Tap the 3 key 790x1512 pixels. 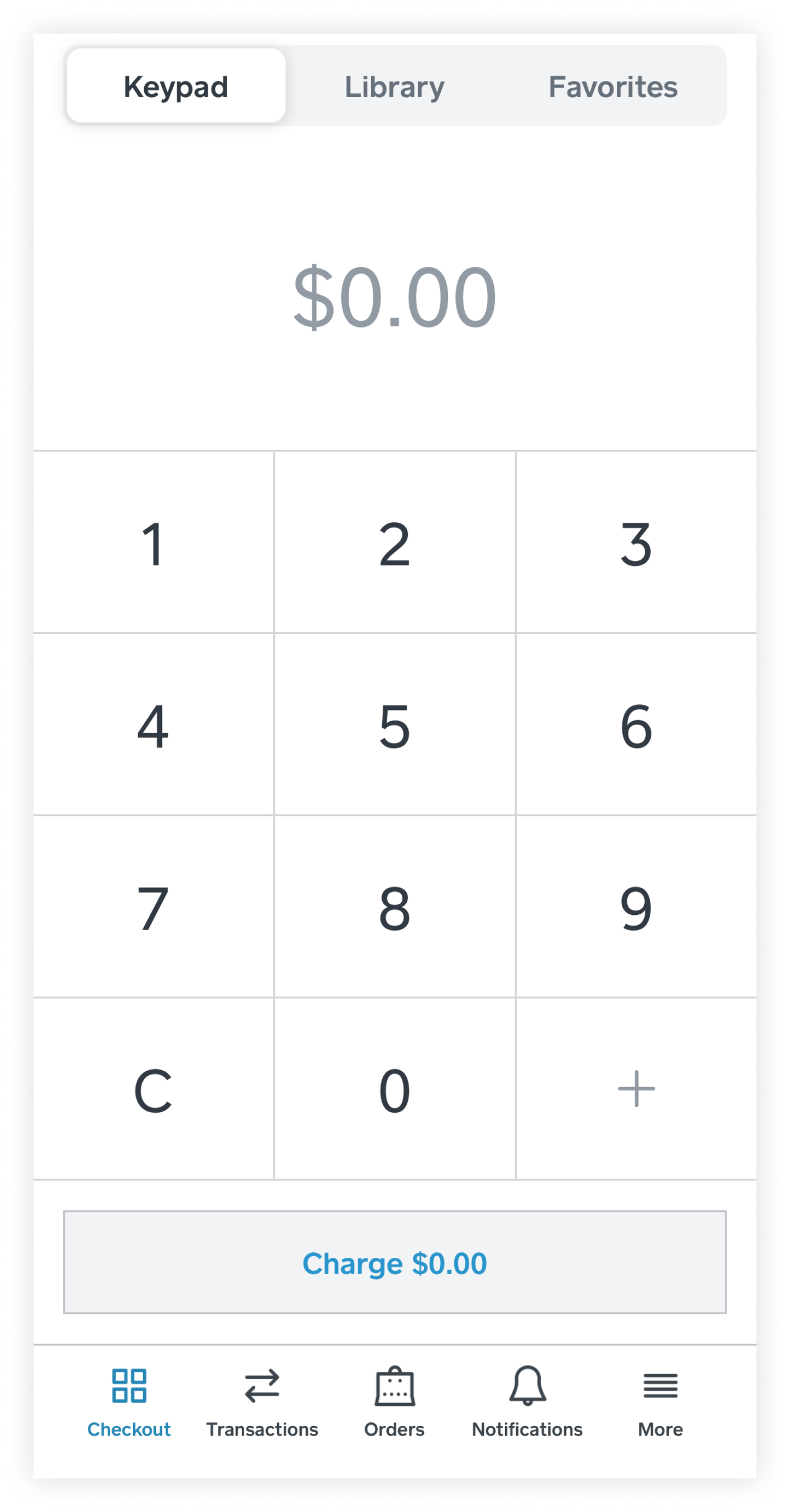pos(636,542)
